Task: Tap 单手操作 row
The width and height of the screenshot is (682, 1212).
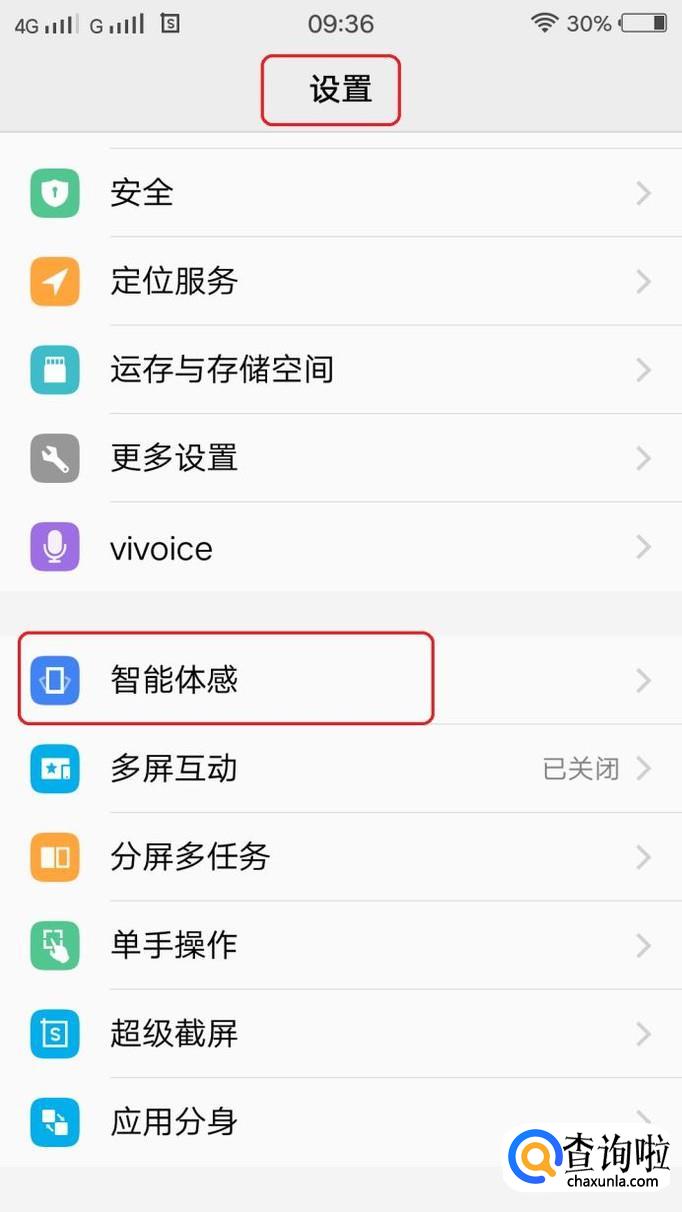Action: (300, 945)
